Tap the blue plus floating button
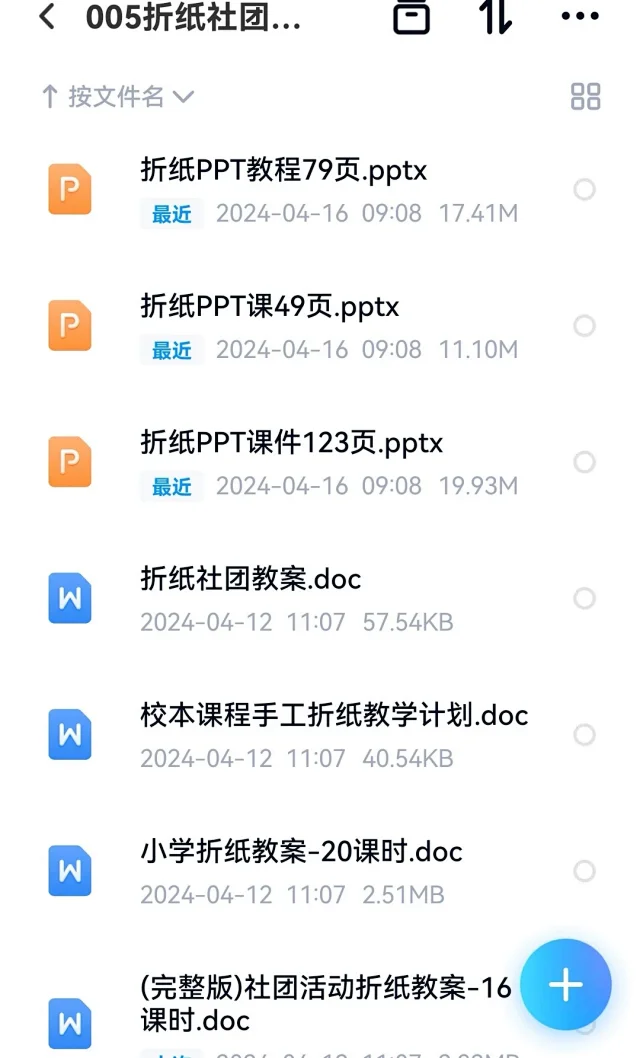This screenshot has height=1058, width=640. coord(566,985)
